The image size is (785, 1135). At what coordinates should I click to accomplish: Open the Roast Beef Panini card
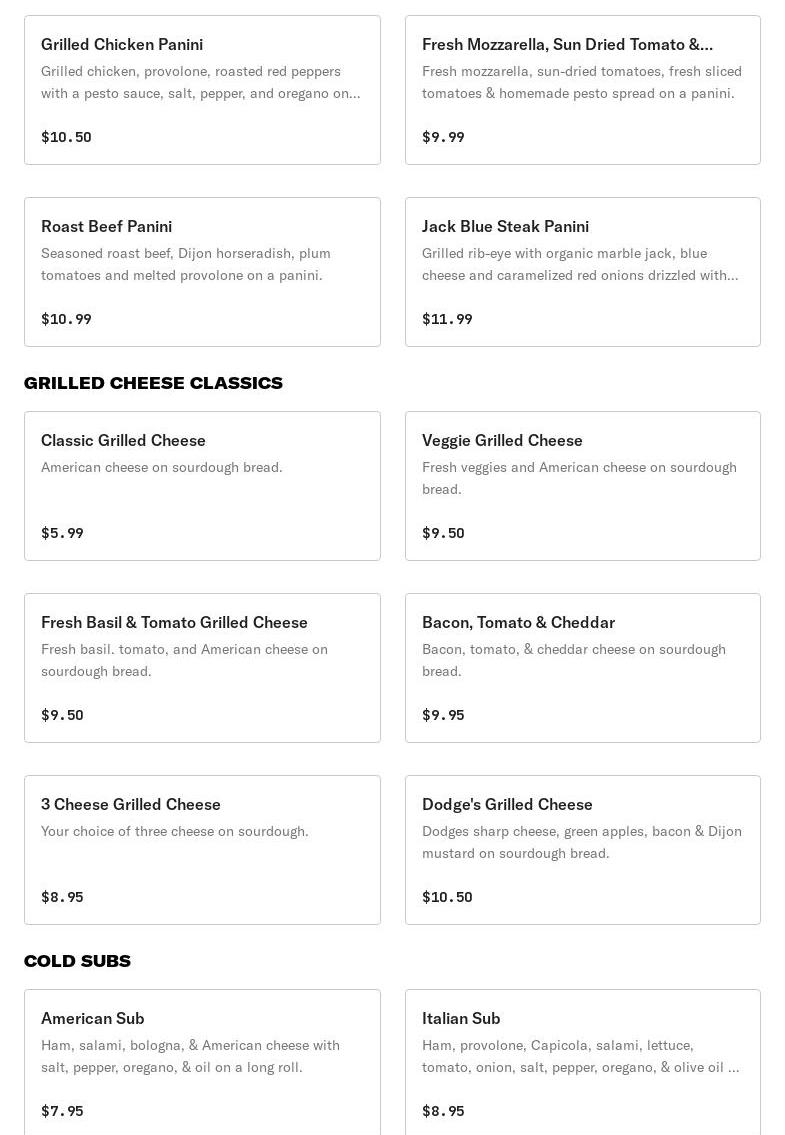click(202, 272)
